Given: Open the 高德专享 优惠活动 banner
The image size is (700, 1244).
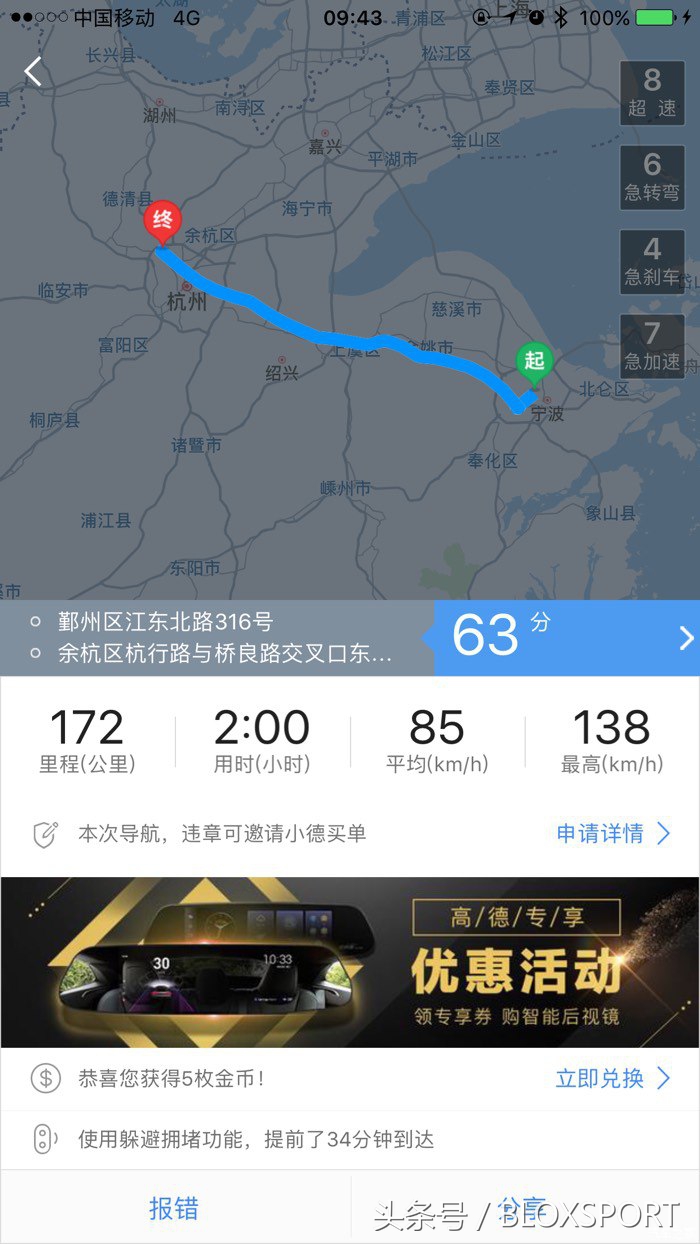Looking at the screenshot, I should 350,962.
